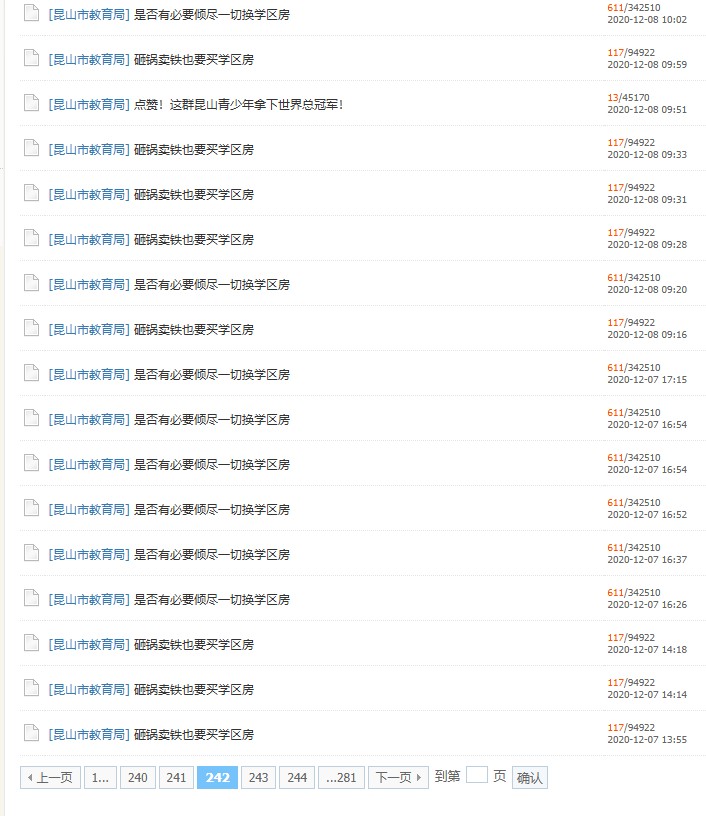Go to the next page (下一页)
Image resolution: width=706 pixels, height=816 pixels.
click(398, 778)
